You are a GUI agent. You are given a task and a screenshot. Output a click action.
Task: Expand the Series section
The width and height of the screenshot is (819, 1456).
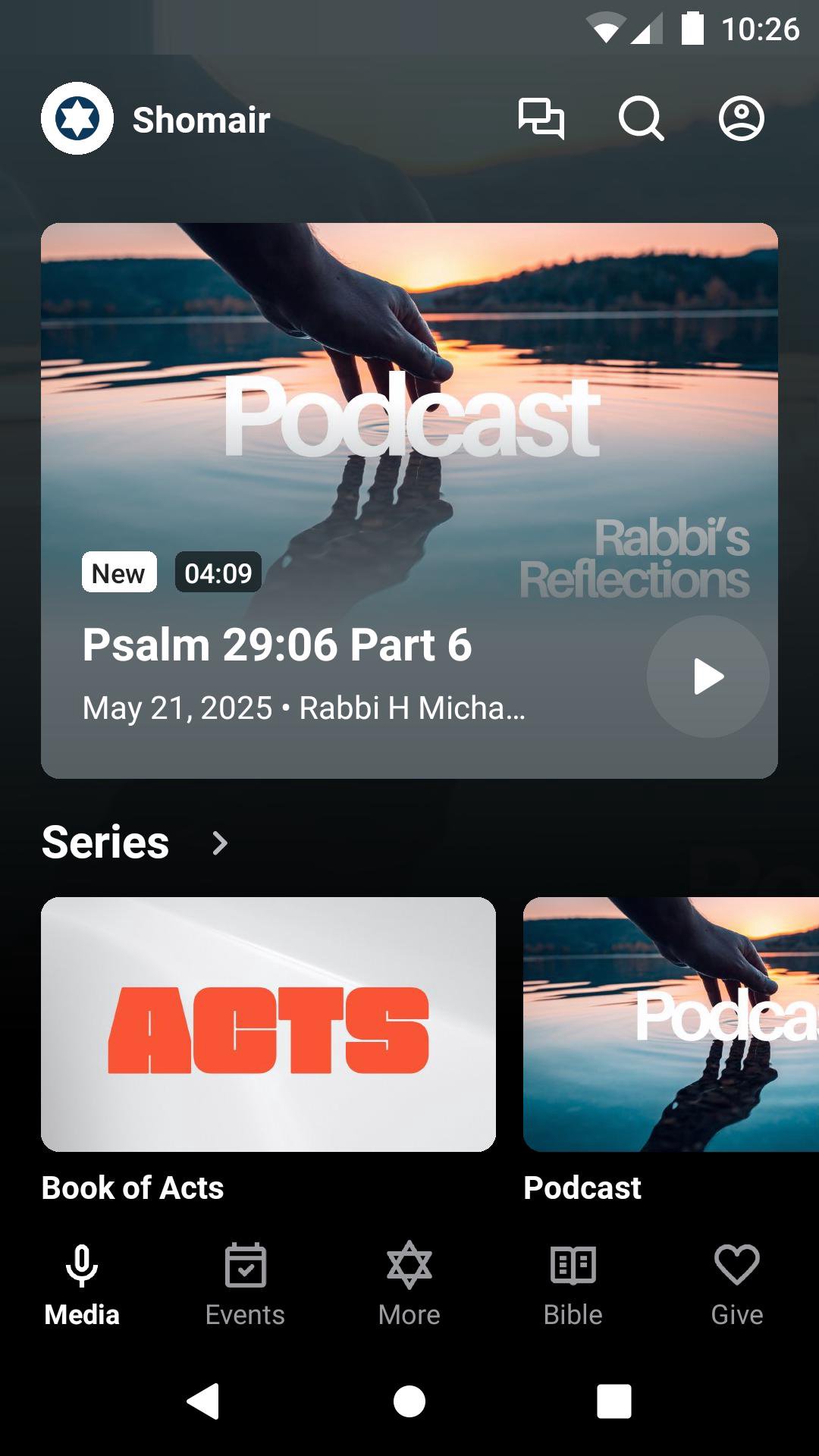click(x=219, y=843)
